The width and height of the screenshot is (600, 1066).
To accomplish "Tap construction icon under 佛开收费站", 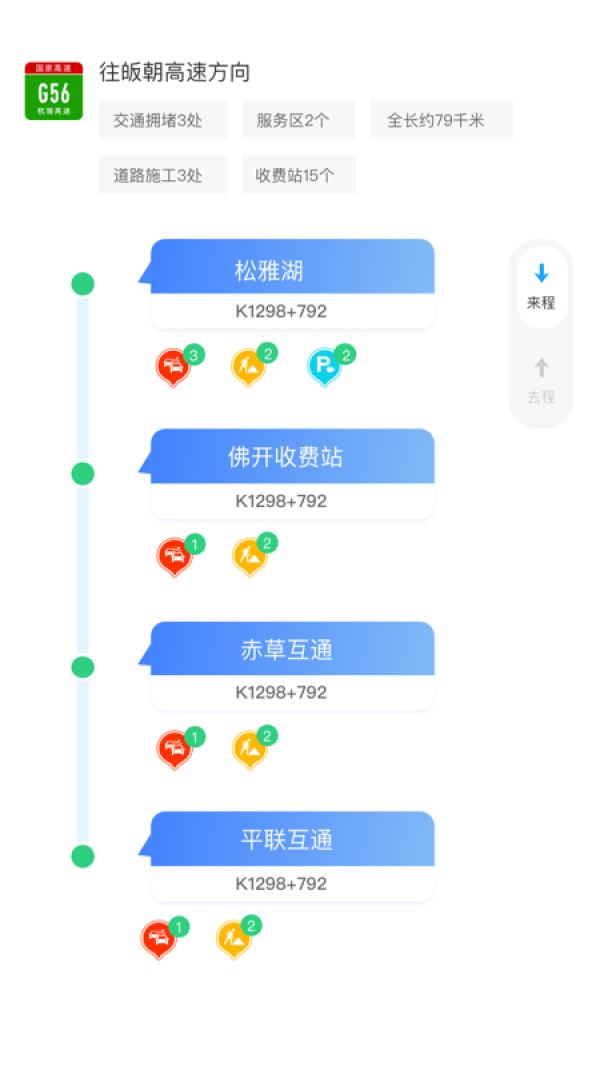I will click(x=250, y=557).
